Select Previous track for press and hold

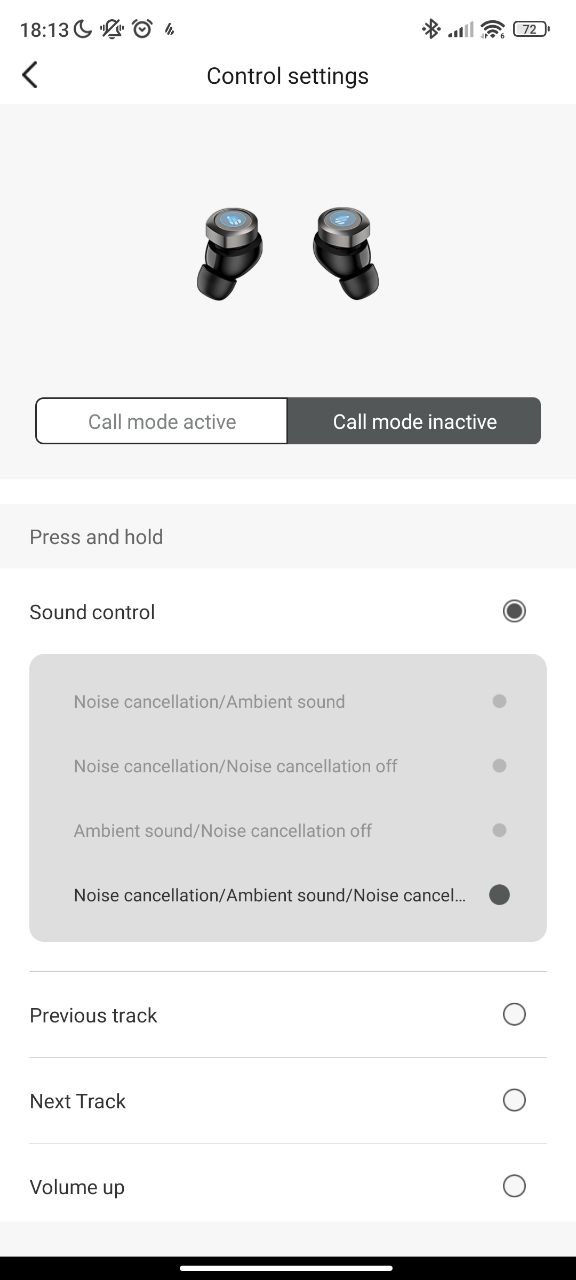[288, 1015]
